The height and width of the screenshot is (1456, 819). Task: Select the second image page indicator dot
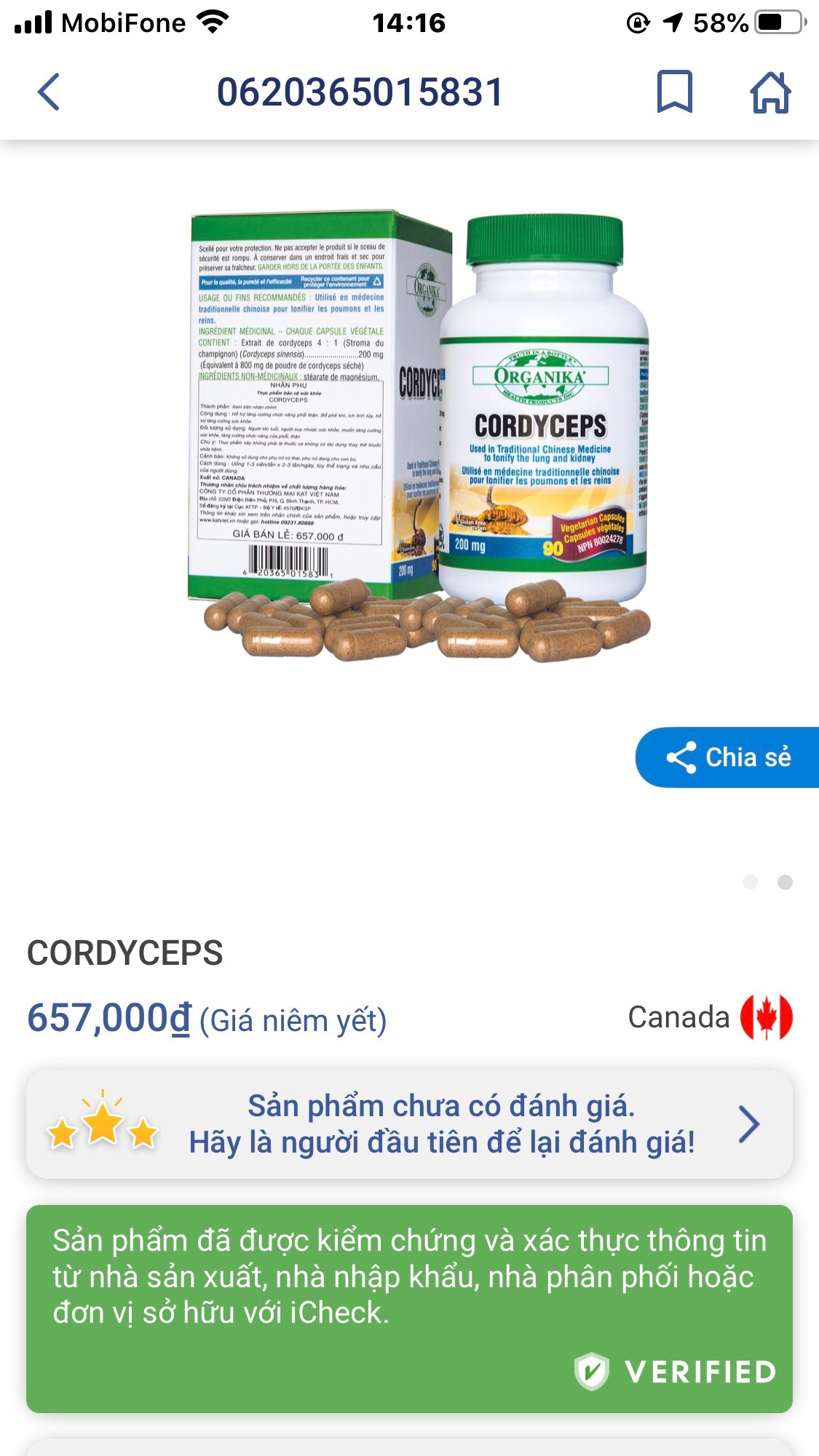(x=785, y=883)
